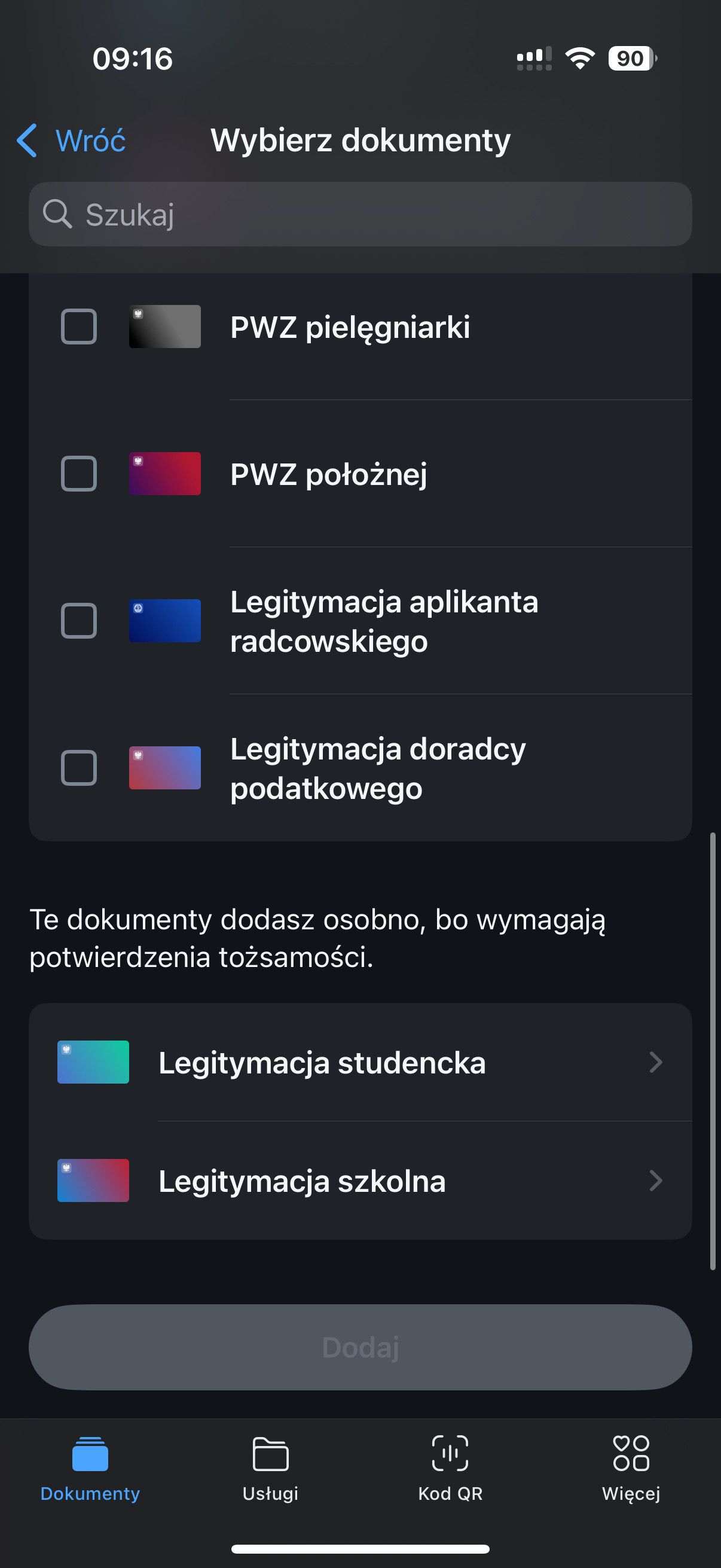Tick Legitymacja aplikanta radcowskiego checkbox
This screenshot has width=721, height=1568.
79,621
